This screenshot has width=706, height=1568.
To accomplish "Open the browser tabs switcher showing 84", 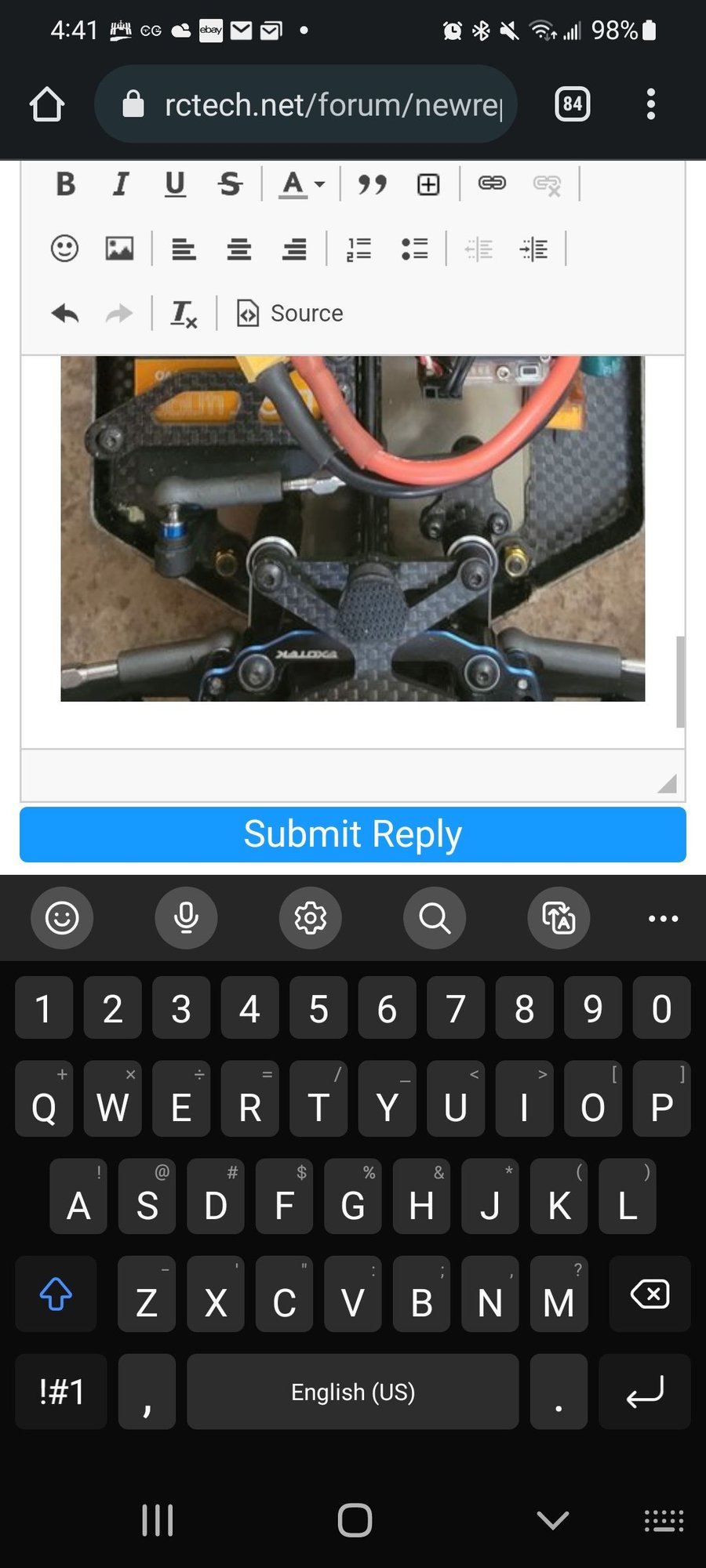I will click(x=573, y=104).
